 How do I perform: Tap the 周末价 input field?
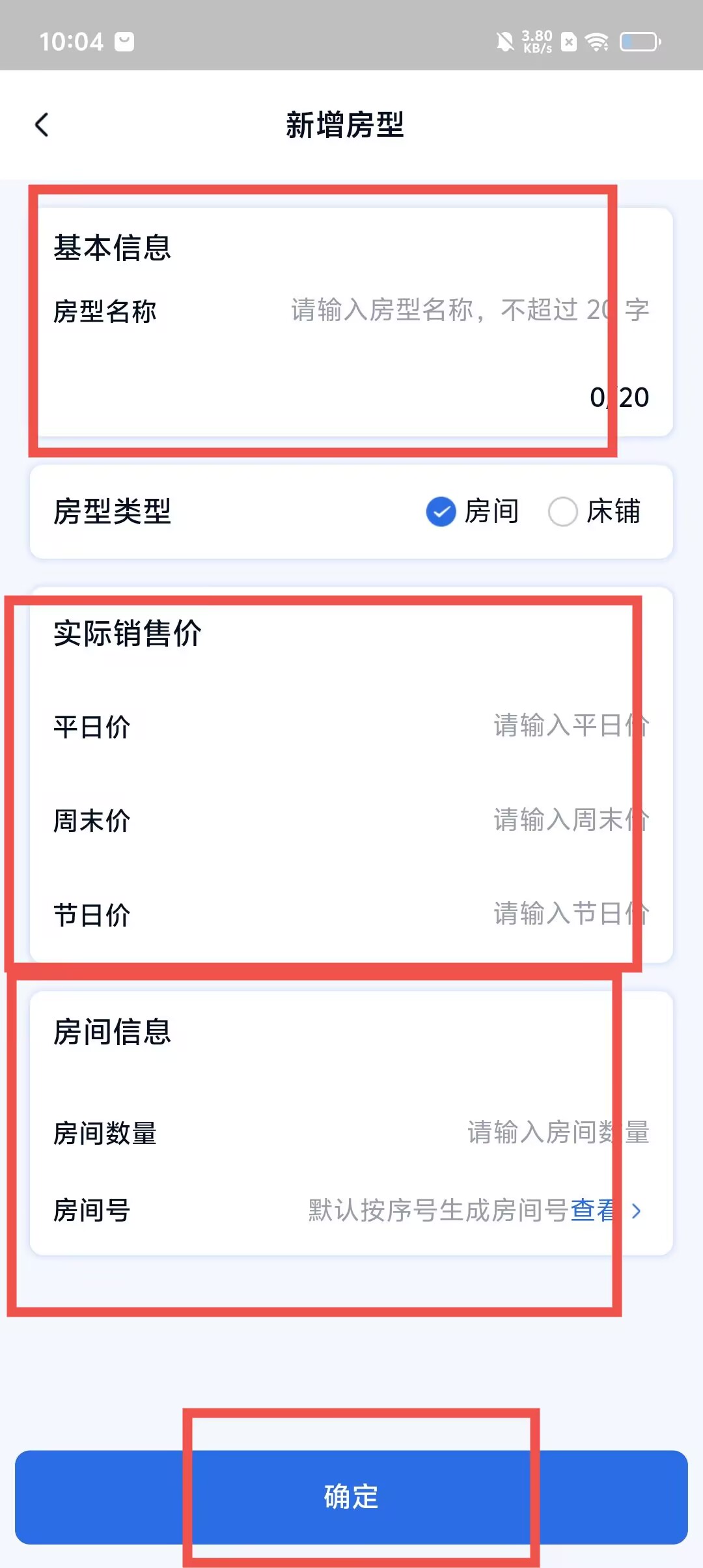[570, 820]
